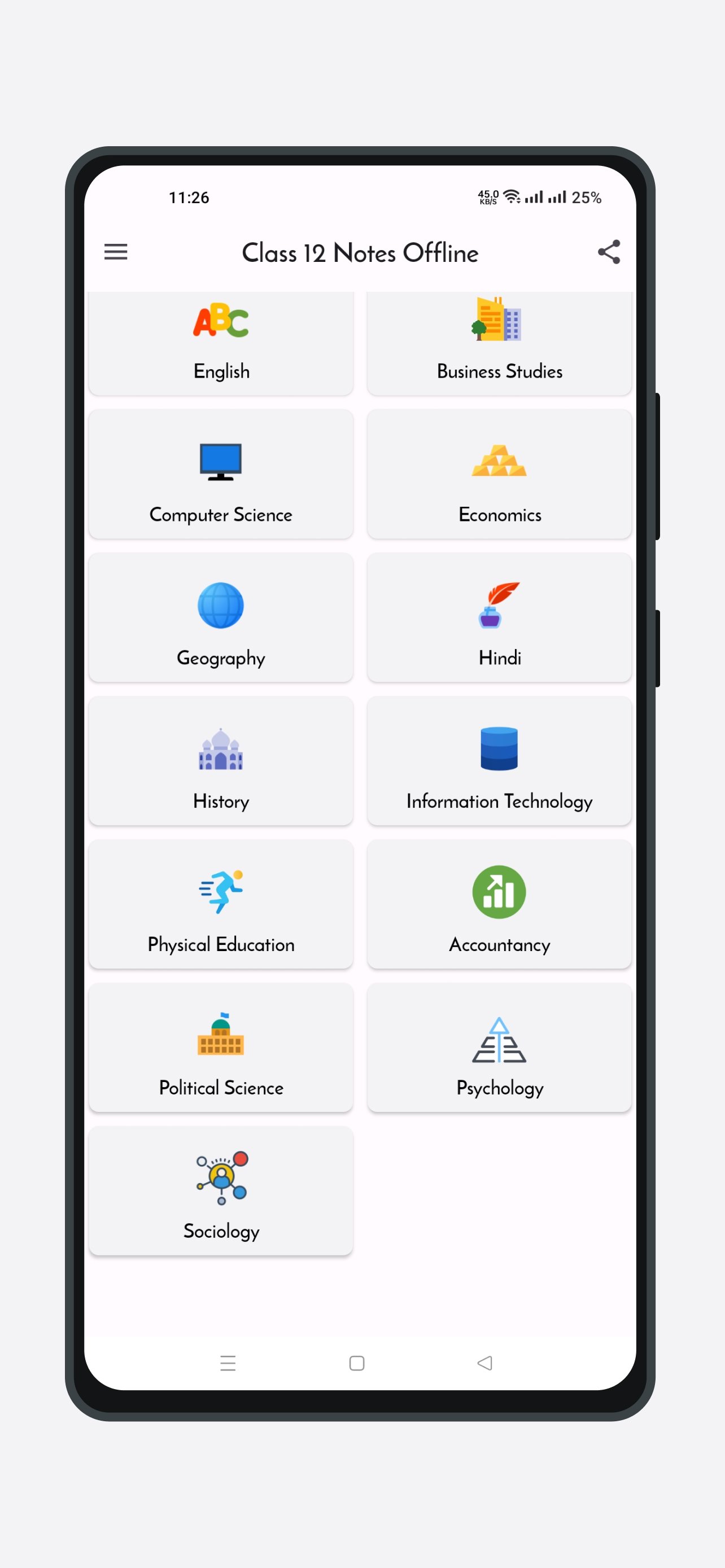Image resolution: width=725 pixels, height=1568 pixels.
Task: Select Physical Education subject
Action: 221,904
